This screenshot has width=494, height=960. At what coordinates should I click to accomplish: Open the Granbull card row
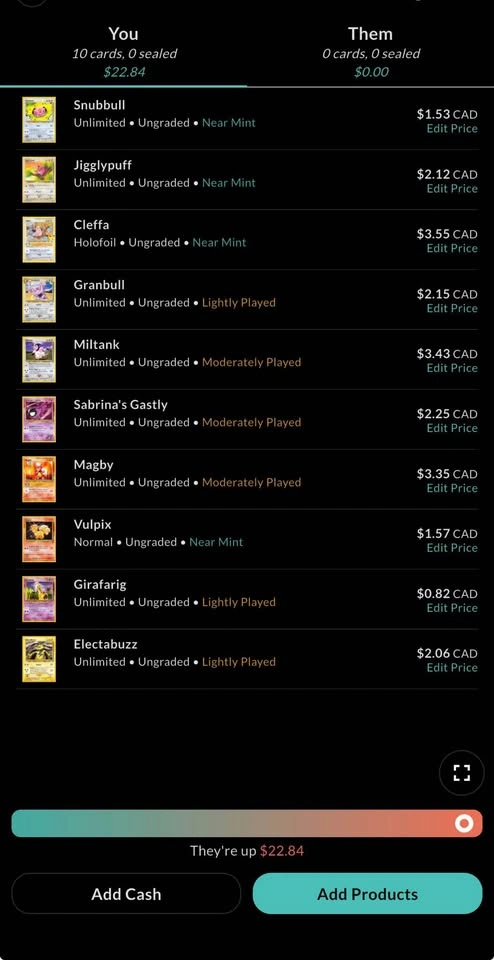[247, 299]
